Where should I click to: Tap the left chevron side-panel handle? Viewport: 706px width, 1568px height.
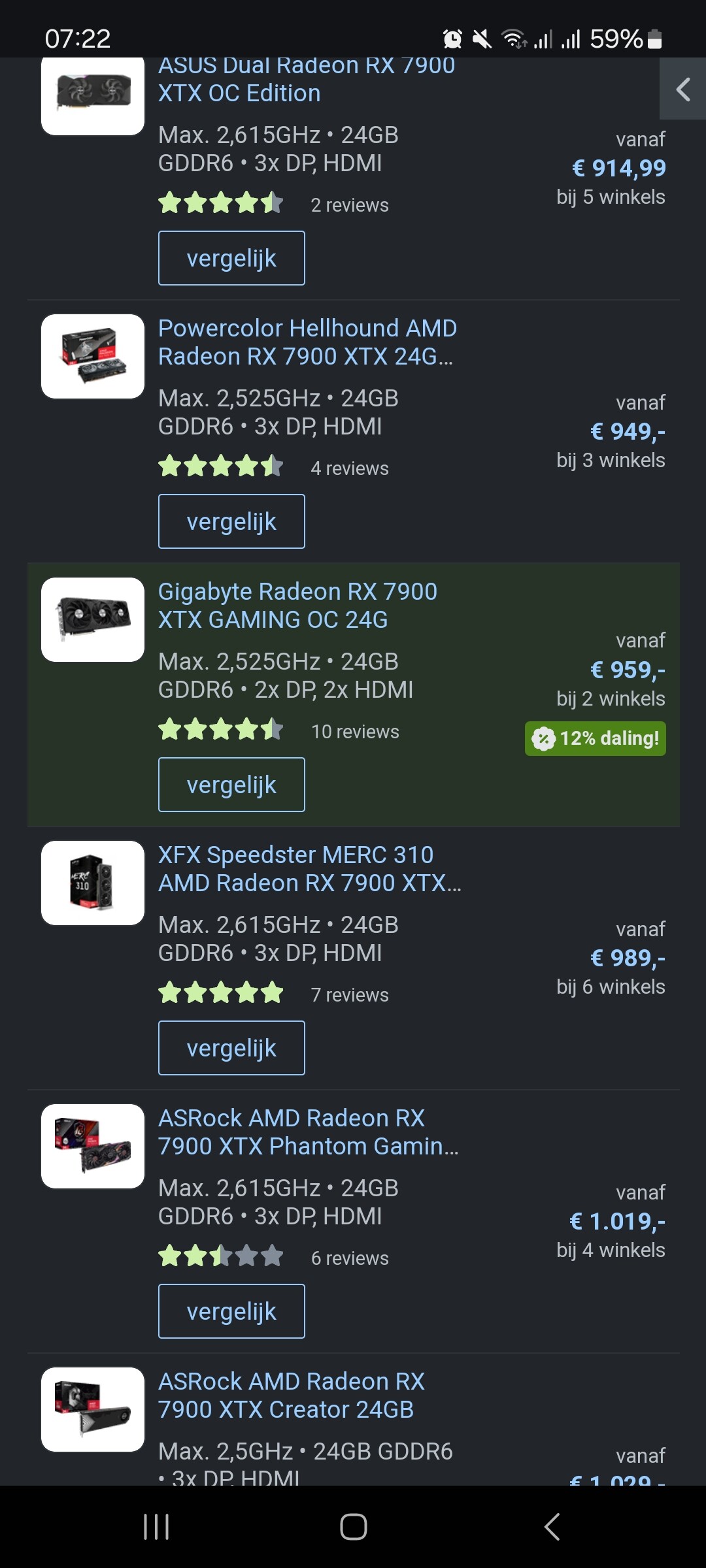coord(682,89)
